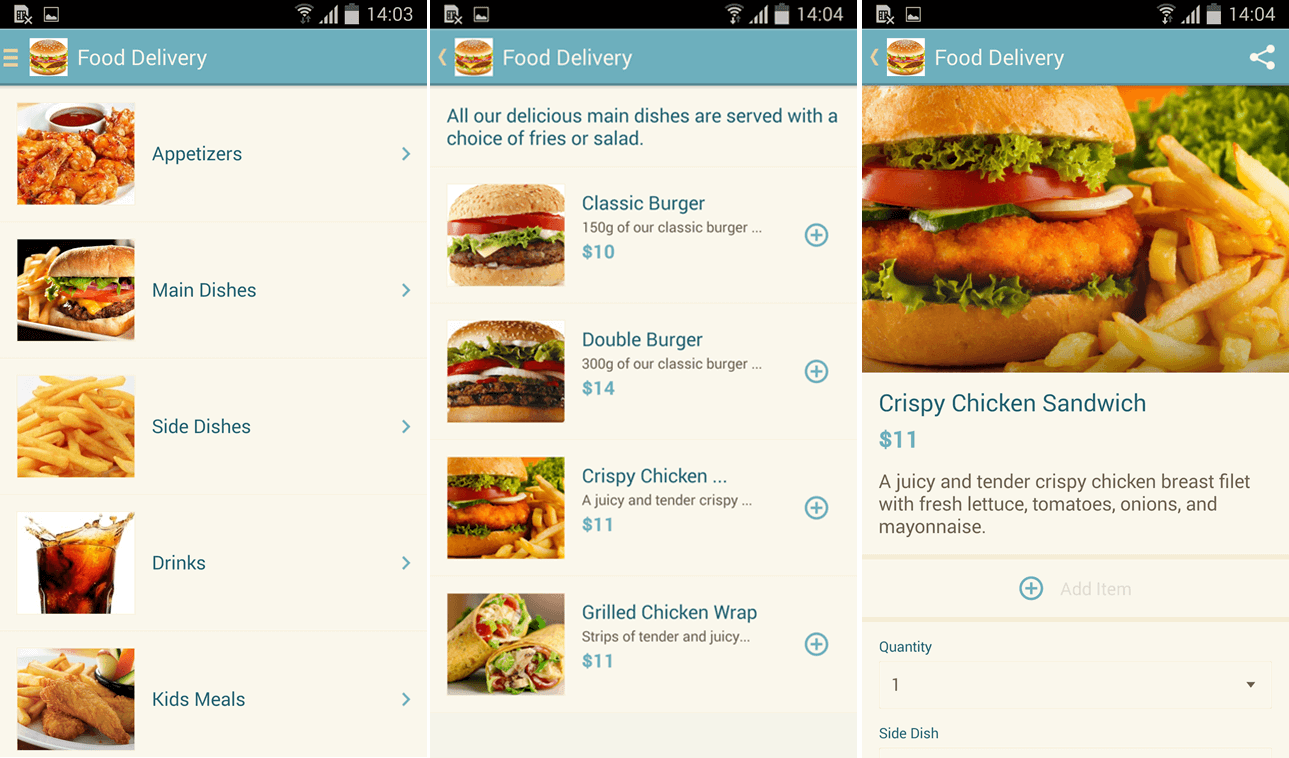
Task: View the Grilled Chicken Wrap details
Action: 668,613
